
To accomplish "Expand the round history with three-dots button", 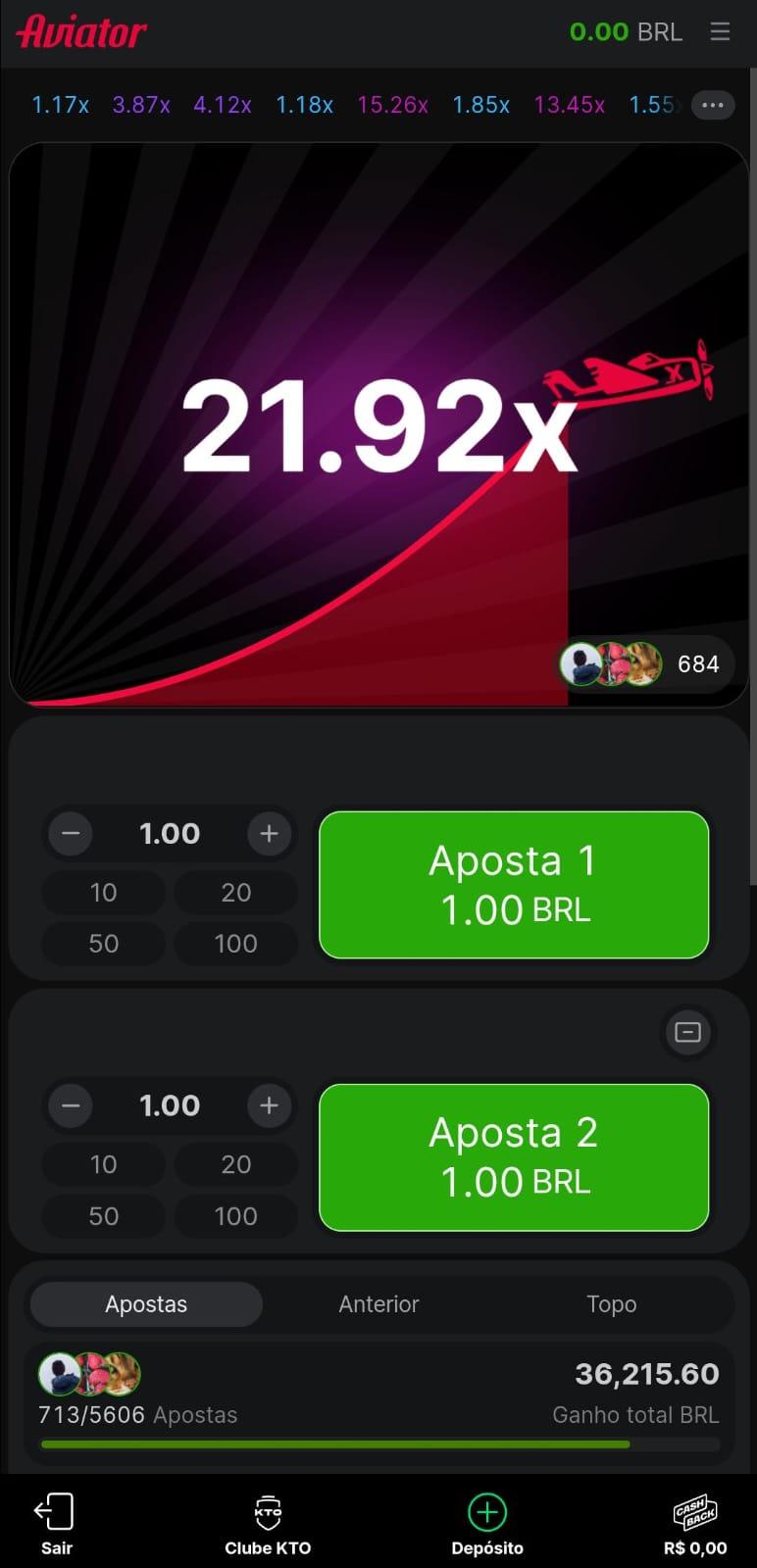I will pyautogui.click(x=713, y=105).
